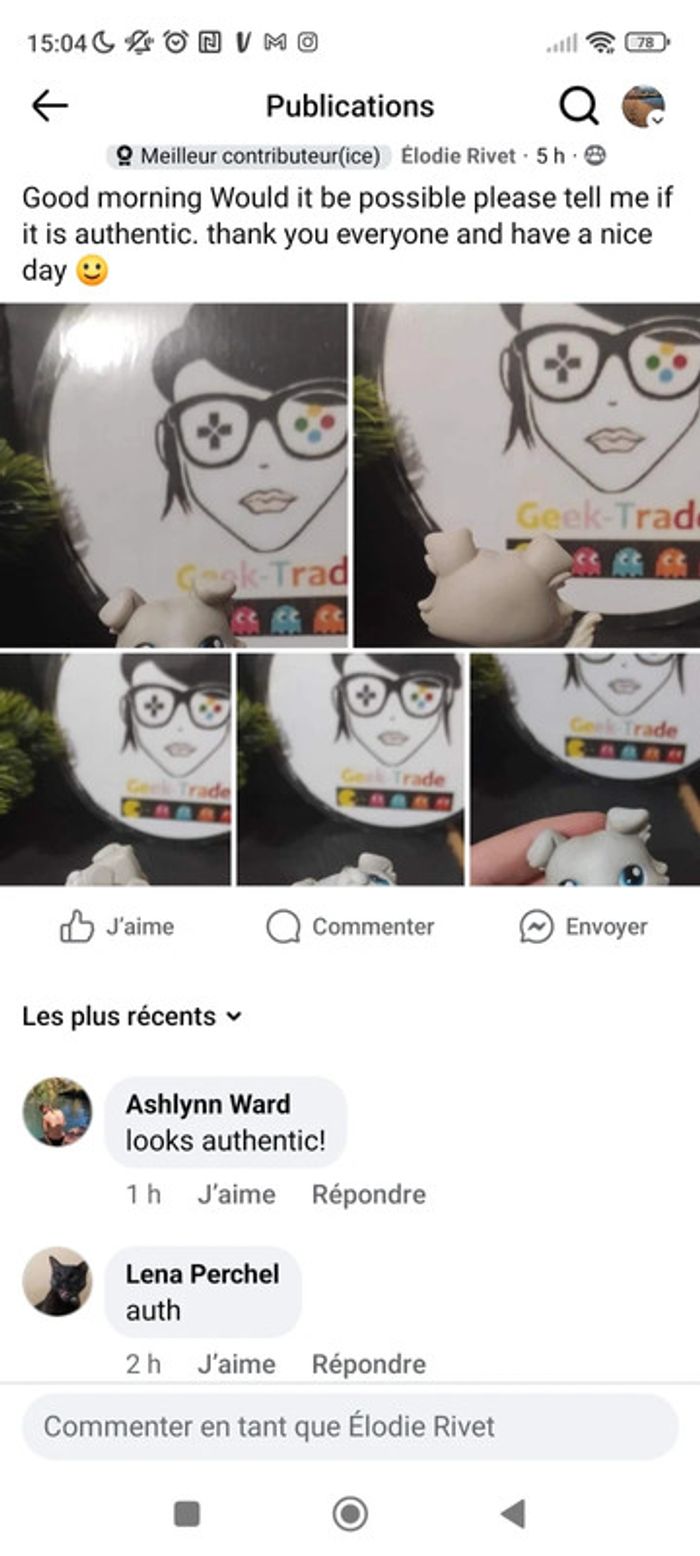
Task: Open the first large Geek-Trade photo
Action: (174, 475)
